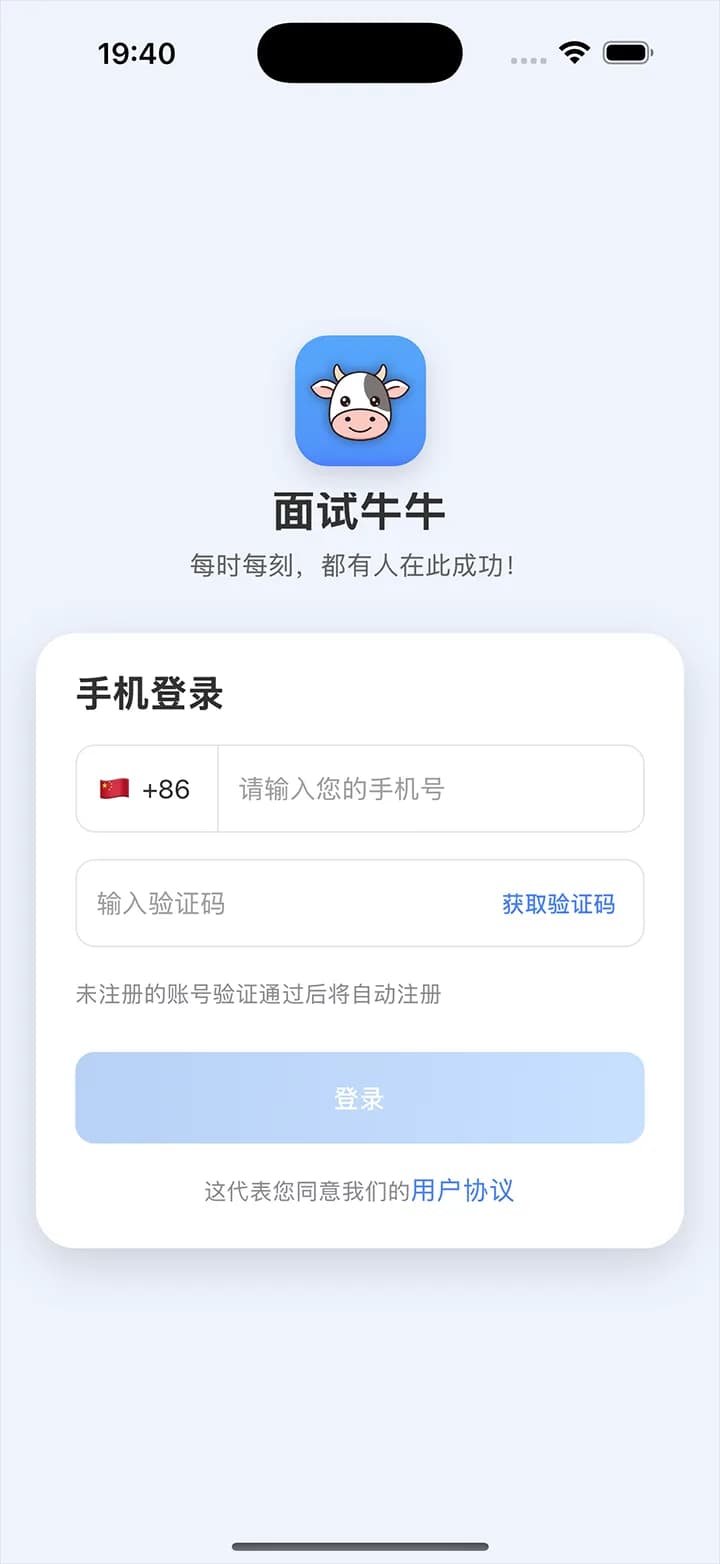
Task: Tap the Dynamic Island at the top
Action: coord(359,52)
